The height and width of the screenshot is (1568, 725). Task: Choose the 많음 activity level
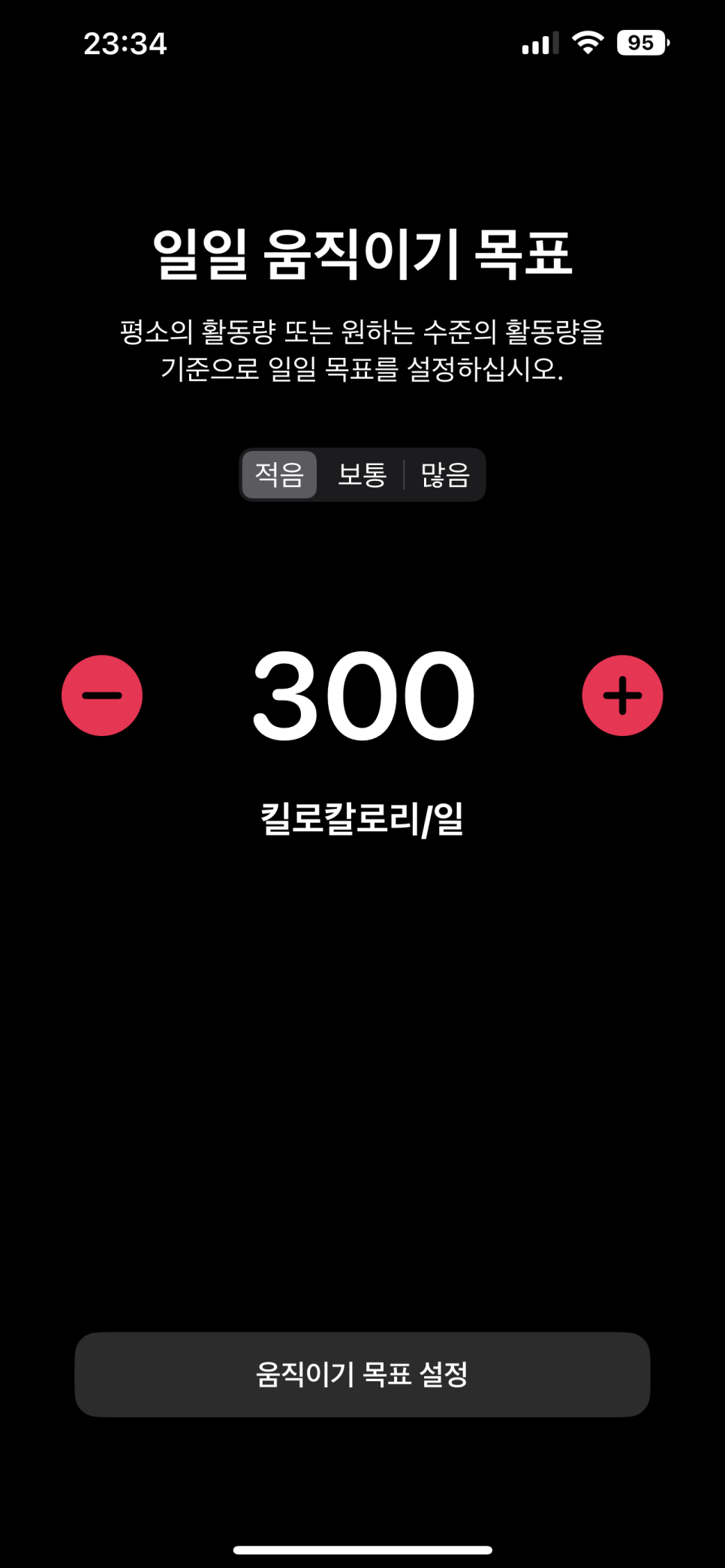point(445,475)
